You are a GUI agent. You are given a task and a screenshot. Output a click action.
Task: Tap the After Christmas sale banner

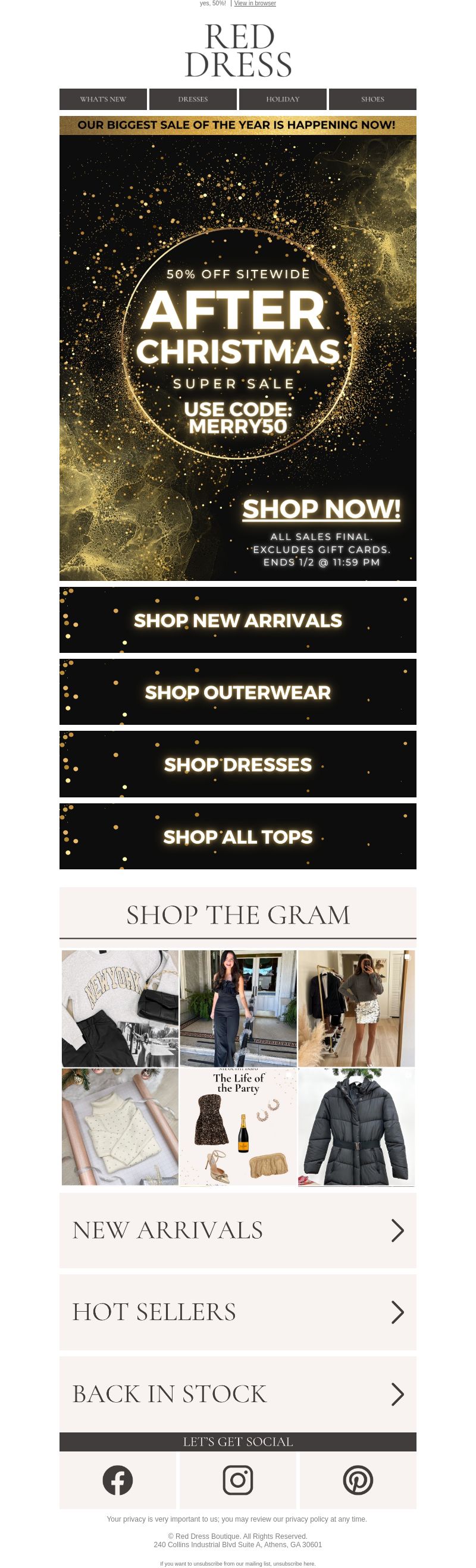tap(237, 353)
